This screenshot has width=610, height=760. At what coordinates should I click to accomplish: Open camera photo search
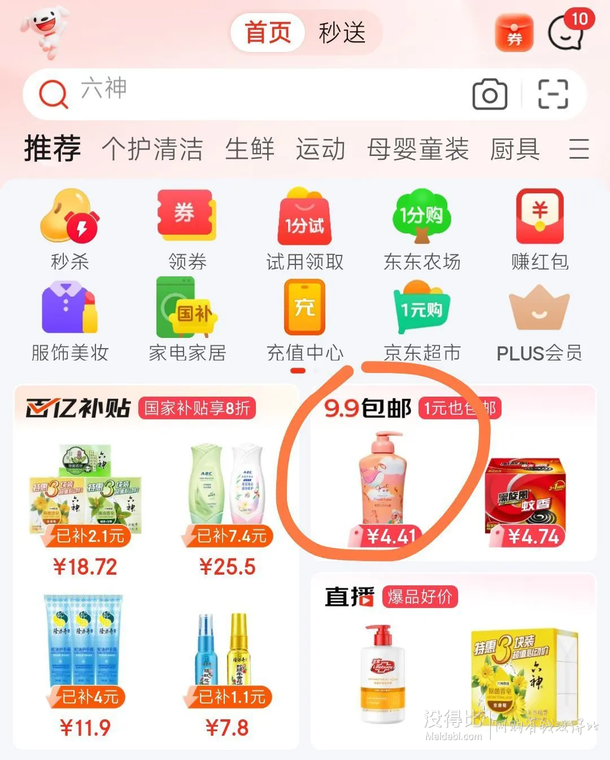[489, 94]
